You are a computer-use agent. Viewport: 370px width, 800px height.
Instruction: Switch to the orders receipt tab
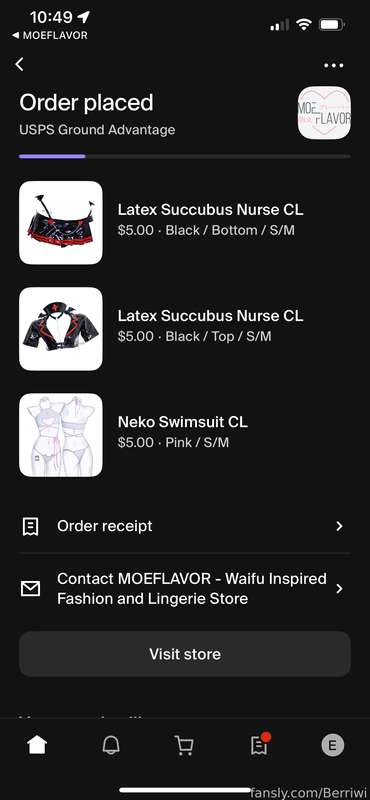(x=260, y=745)
